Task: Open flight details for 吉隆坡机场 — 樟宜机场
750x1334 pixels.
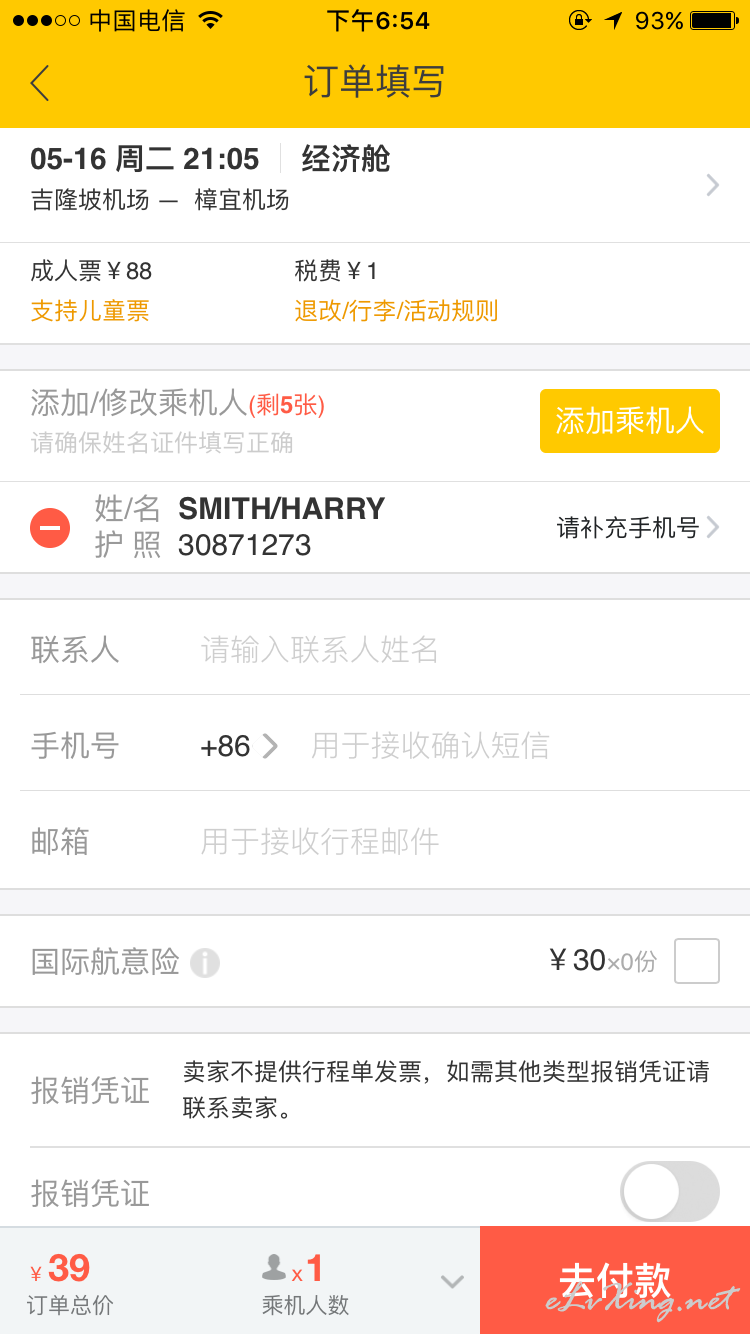Action: [375, 185]
